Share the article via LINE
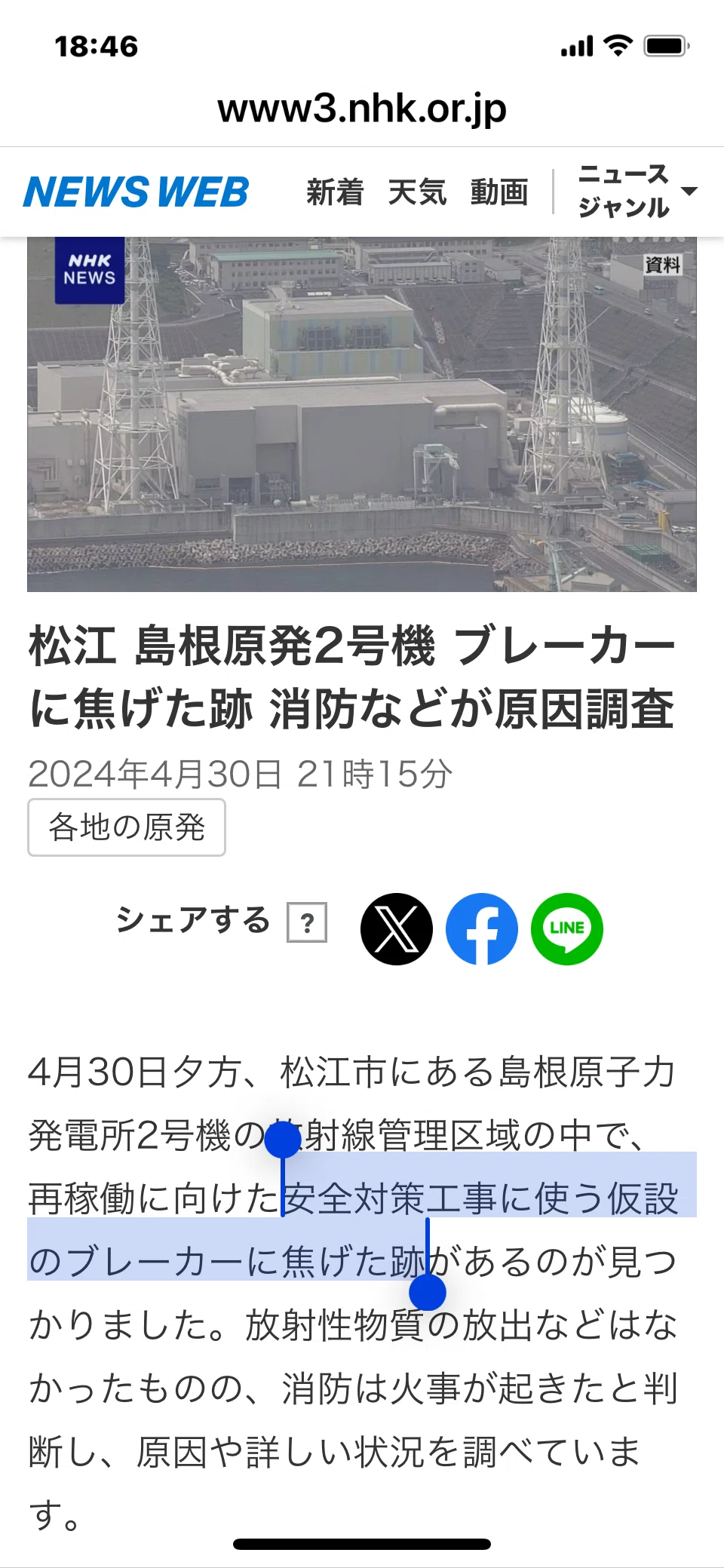This screenshot has height=1568, width=724. [x=567, y=929]
